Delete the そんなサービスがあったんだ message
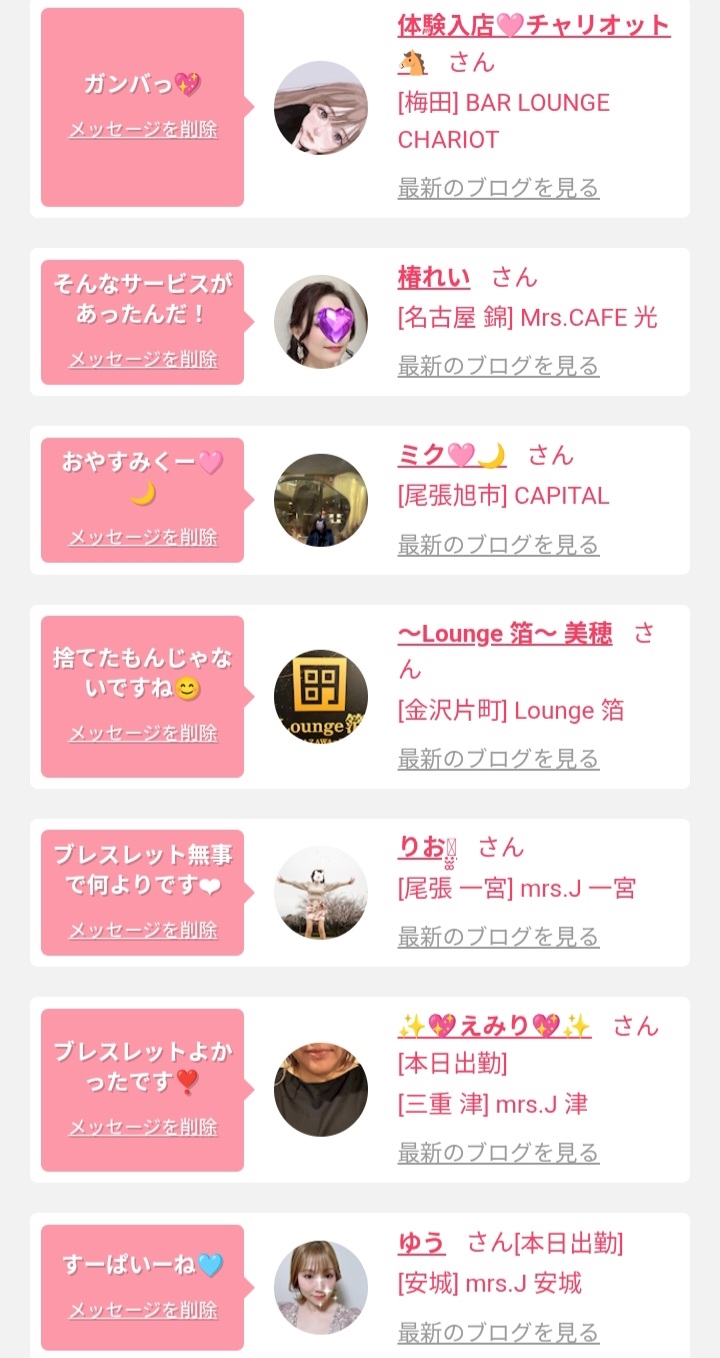The image size is (720, 1358). pyautogui.click(x=143, y=360)
